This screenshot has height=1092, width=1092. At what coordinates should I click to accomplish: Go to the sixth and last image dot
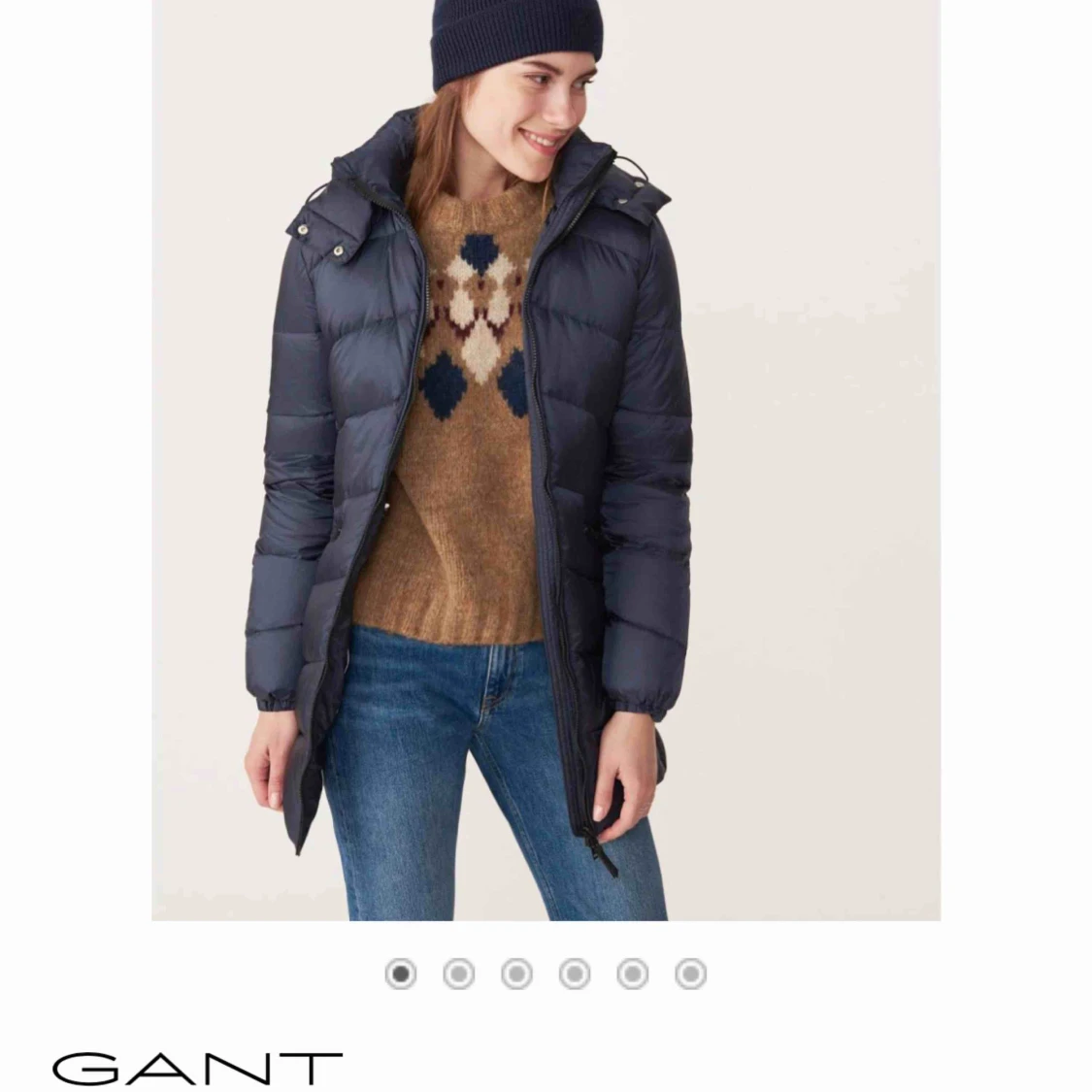tap(690, 973)
